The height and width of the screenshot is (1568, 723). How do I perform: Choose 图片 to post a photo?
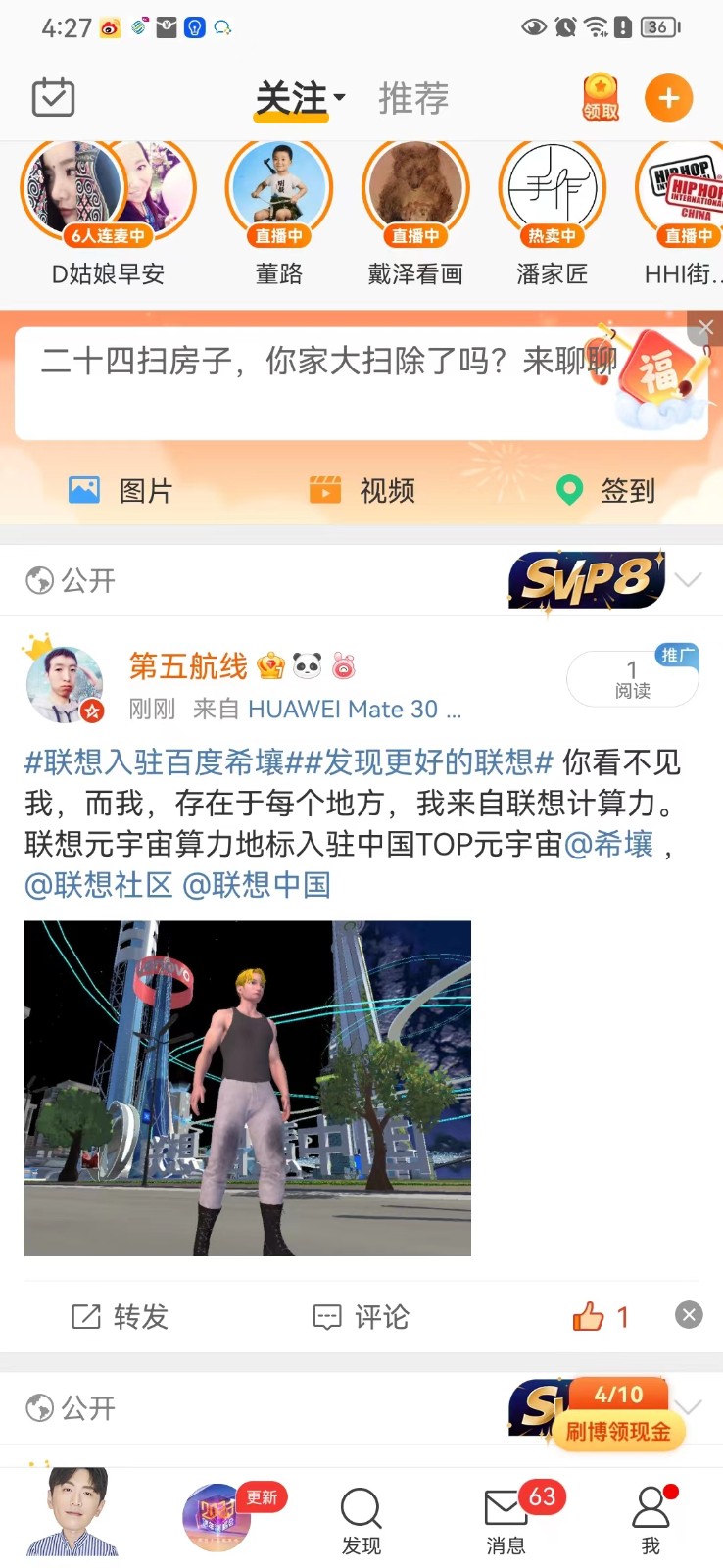pos(120,490)
